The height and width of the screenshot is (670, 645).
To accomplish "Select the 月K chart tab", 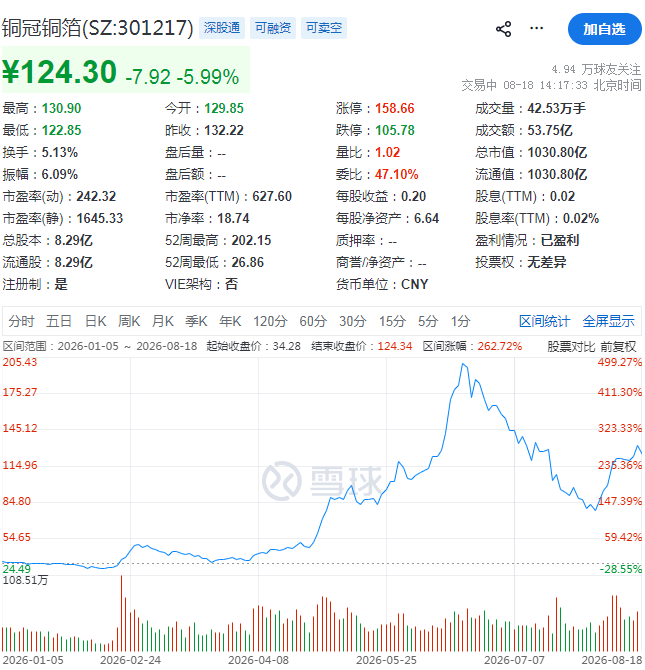I will pyautogui.click(x=163, y=321).
